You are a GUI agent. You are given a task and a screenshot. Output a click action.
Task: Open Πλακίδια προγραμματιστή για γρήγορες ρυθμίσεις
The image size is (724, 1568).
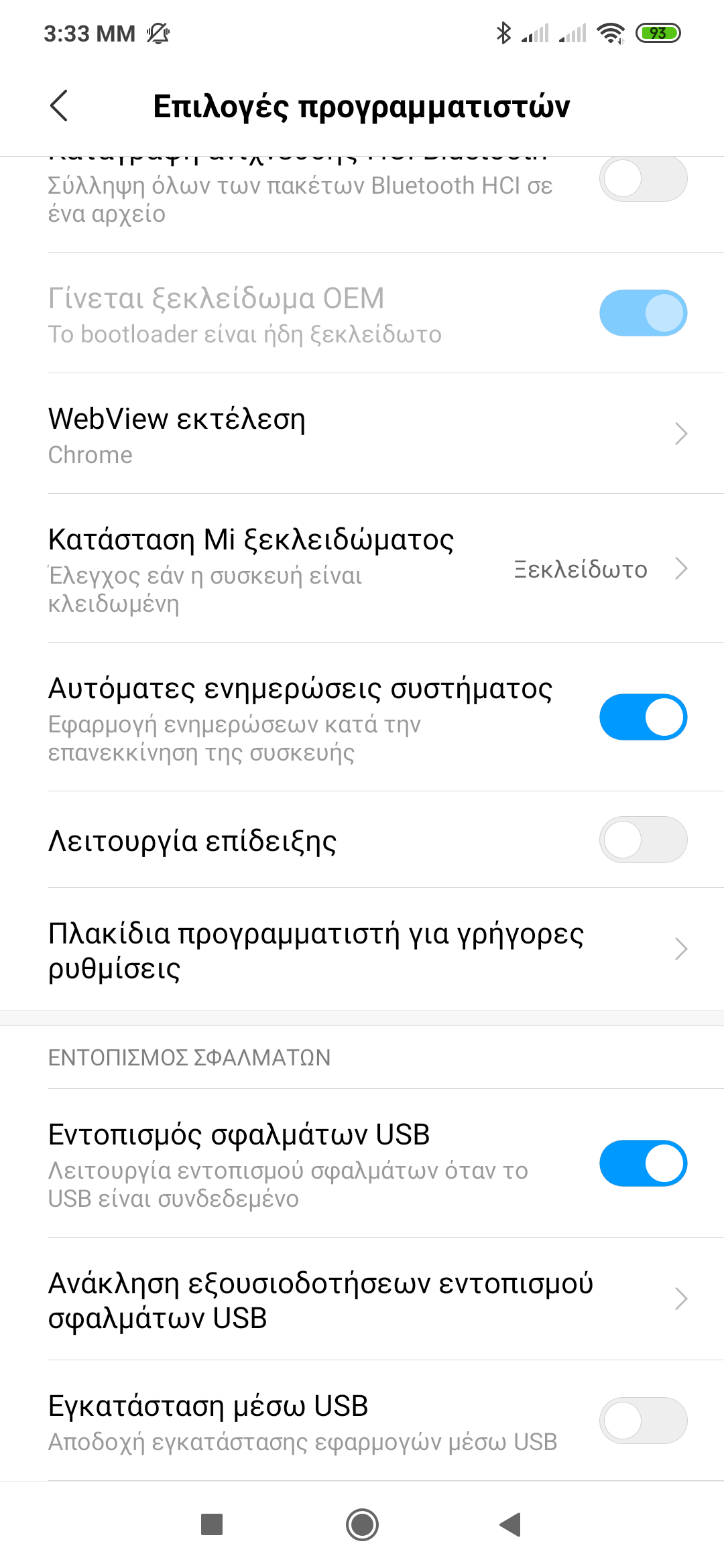362,950
